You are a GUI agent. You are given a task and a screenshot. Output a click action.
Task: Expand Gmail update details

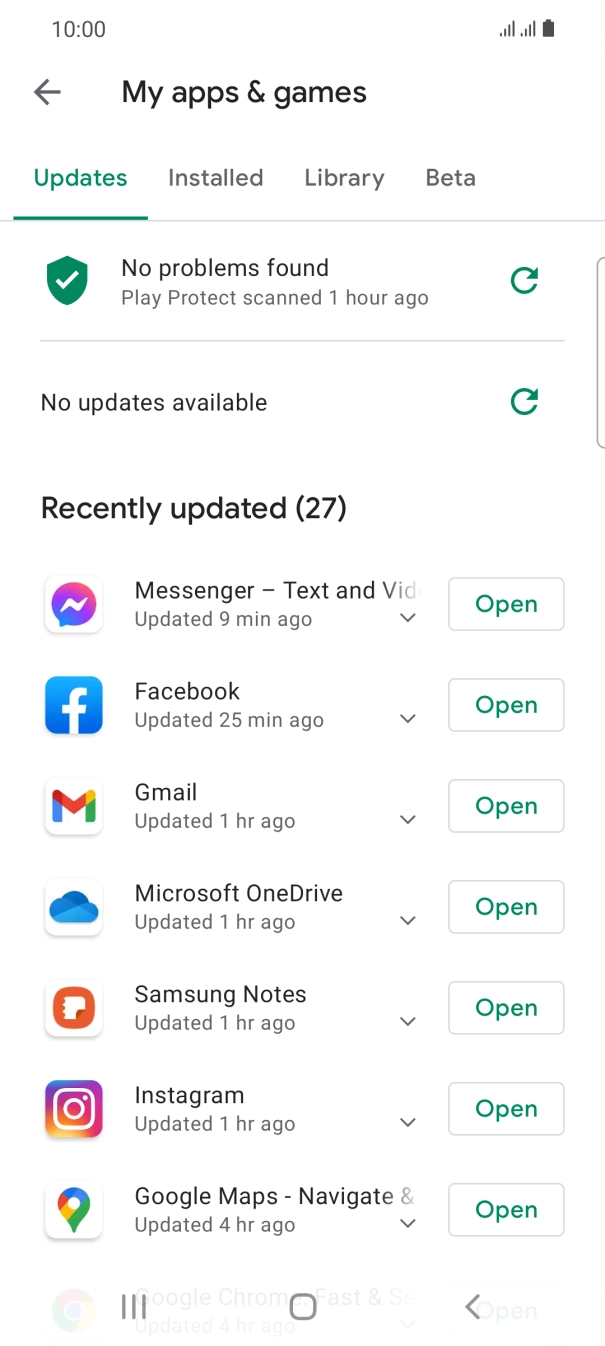pyautogui.click(x=407, y=820)
